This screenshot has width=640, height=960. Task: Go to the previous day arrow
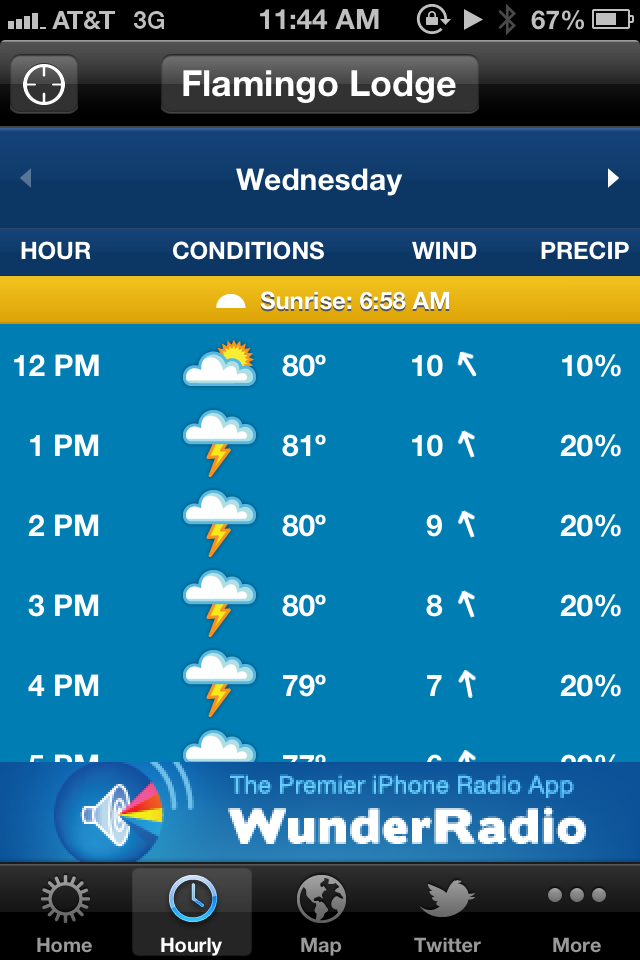[26, 179]
